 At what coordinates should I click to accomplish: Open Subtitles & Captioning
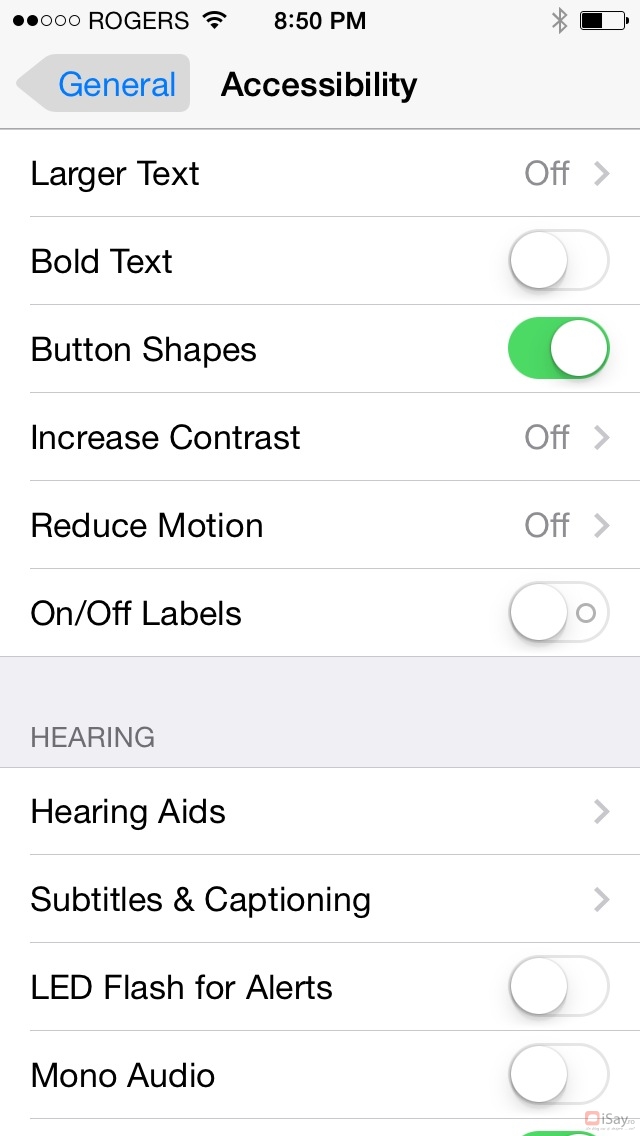point(320,900)
